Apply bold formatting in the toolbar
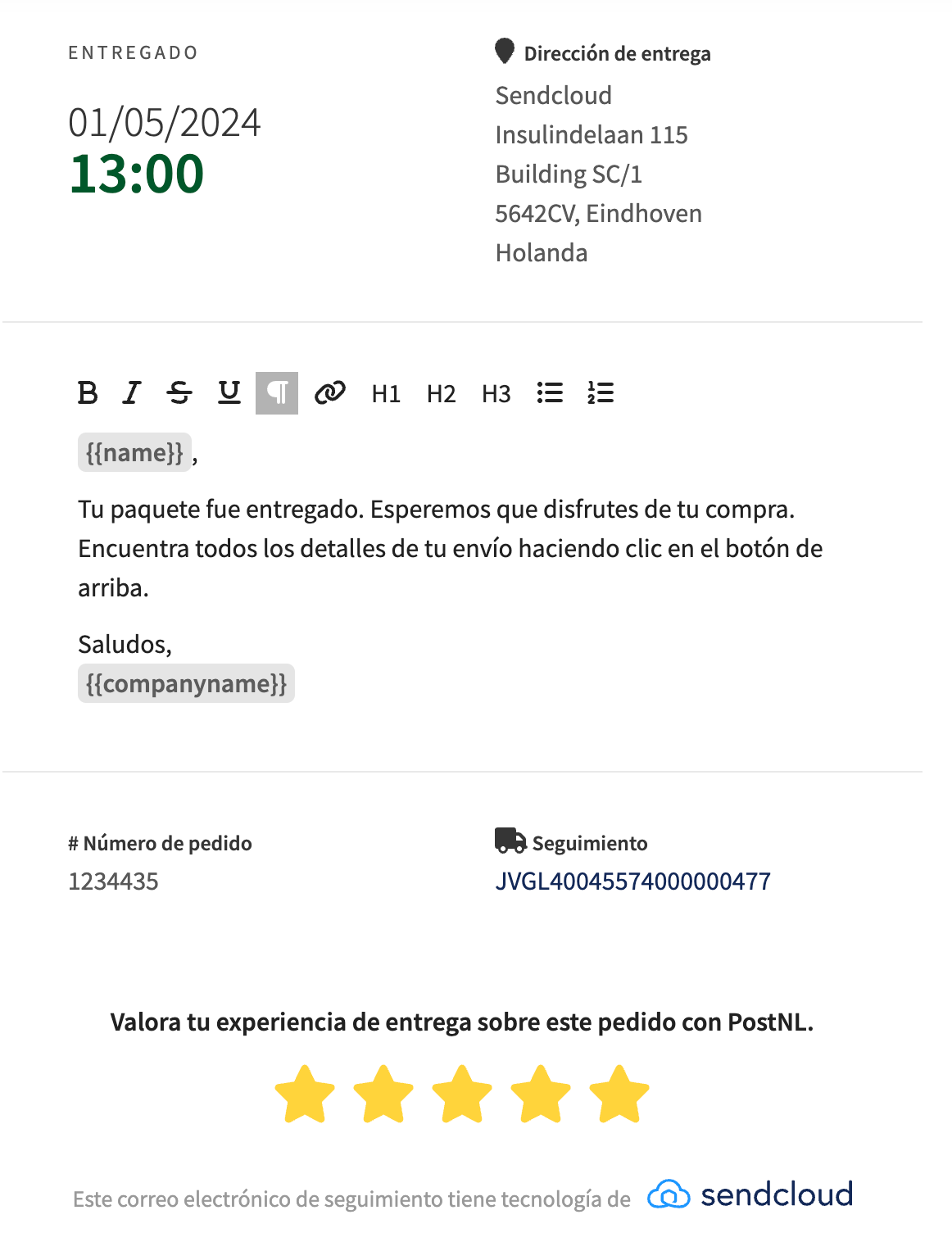Viewport: 952px width, 1260px height. (88, 393)
